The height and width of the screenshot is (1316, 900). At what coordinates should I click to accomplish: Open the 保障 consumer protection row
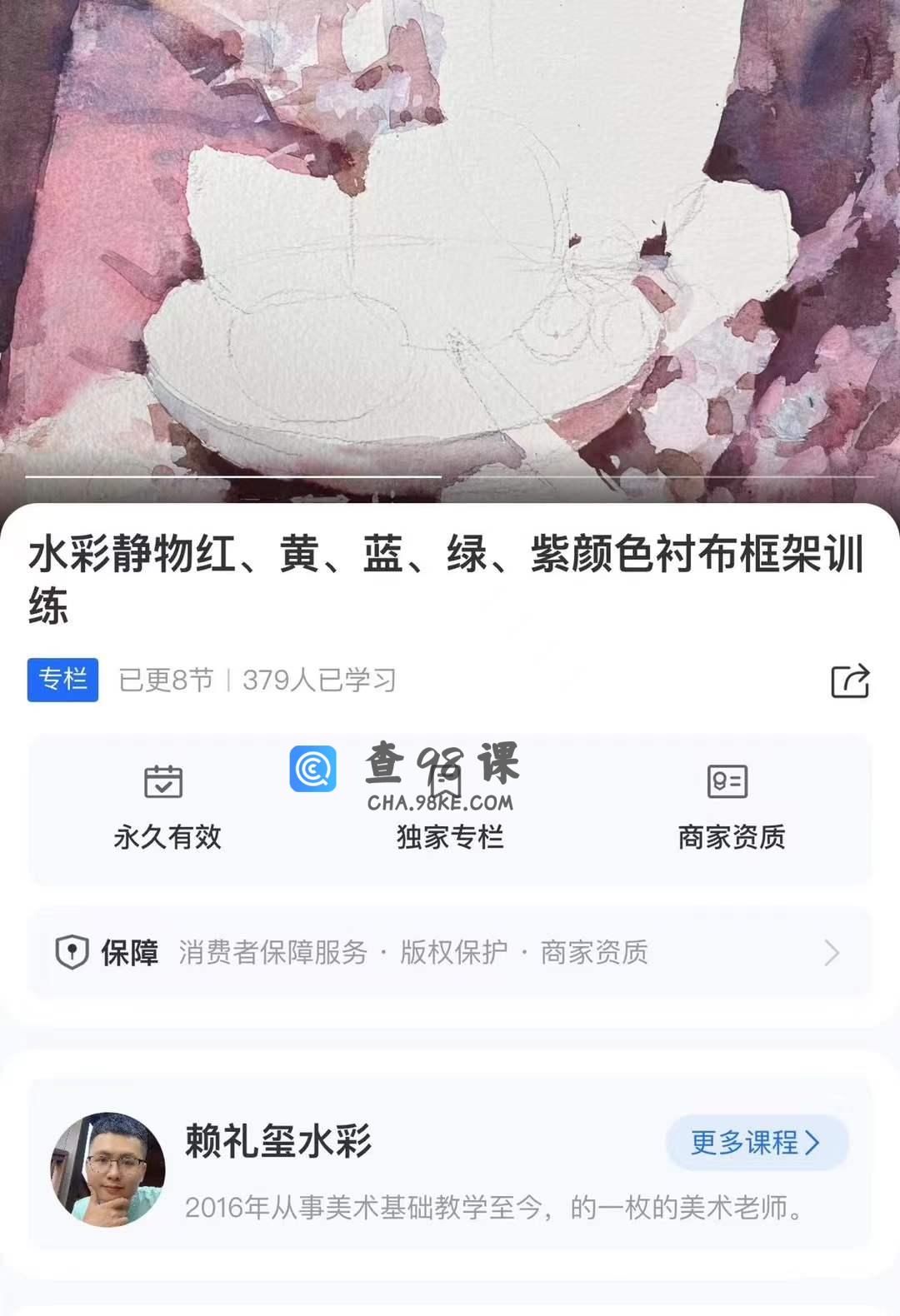[x=450, y=952]
